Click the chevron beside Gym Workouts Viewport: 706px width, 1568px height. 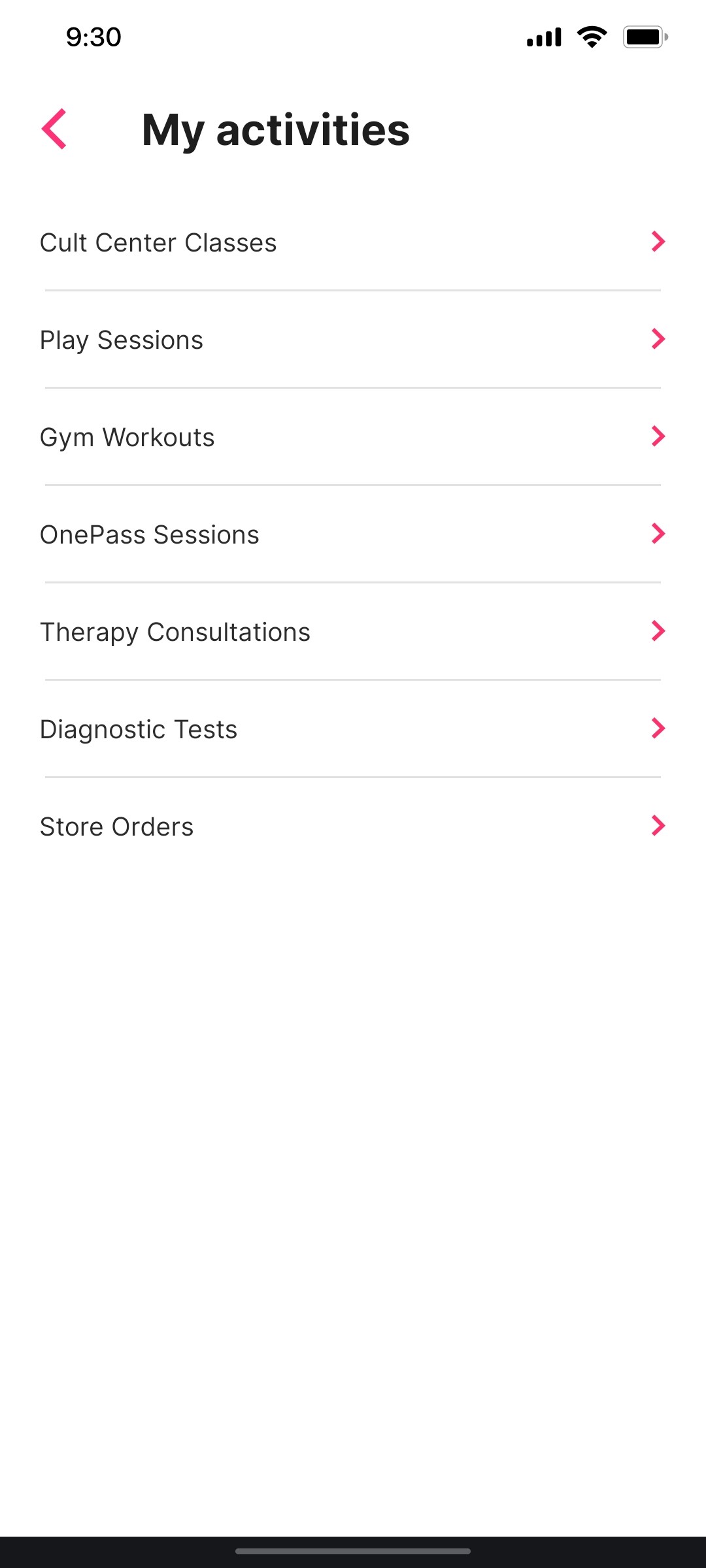coord(658,436)
